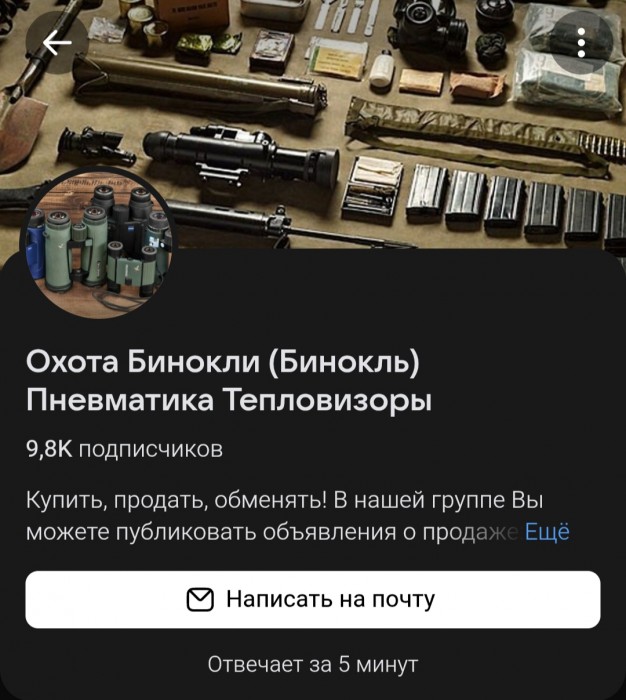Expand the description with Ещё
The width and height of the screenshot is (626, 700).
coord(547,532)
